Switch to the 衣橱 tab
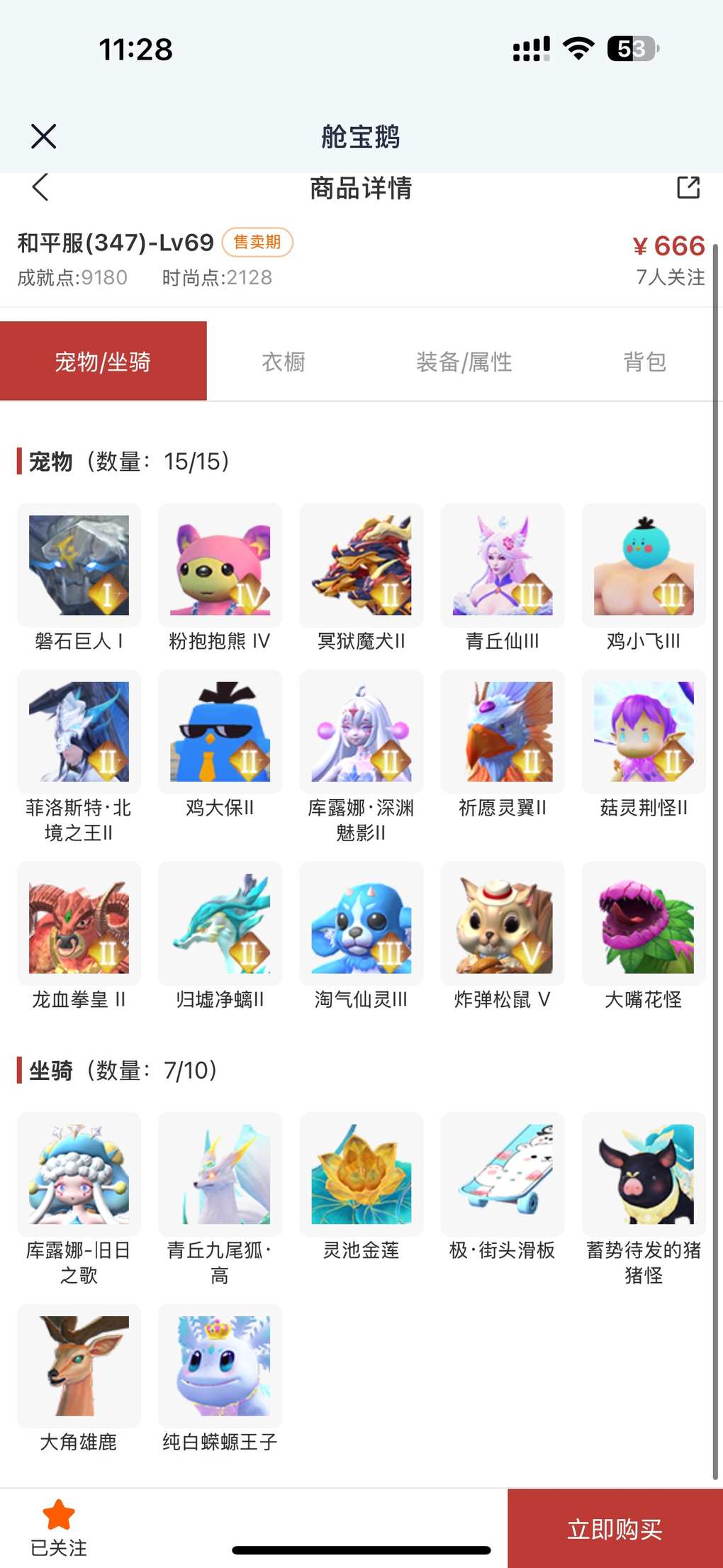 (x=284, y=362)
